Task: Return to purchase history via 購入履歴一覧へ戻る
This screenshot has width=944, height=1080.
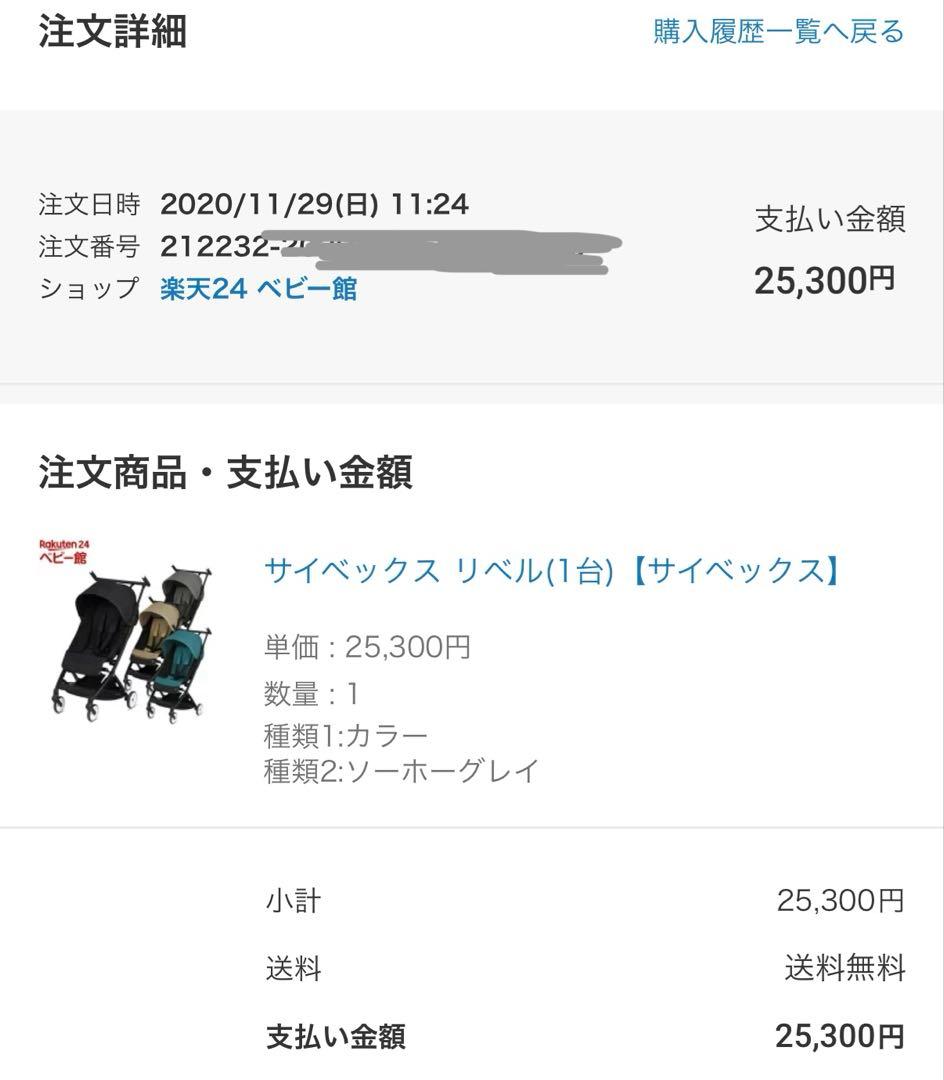Action: (x=778, y=32)
